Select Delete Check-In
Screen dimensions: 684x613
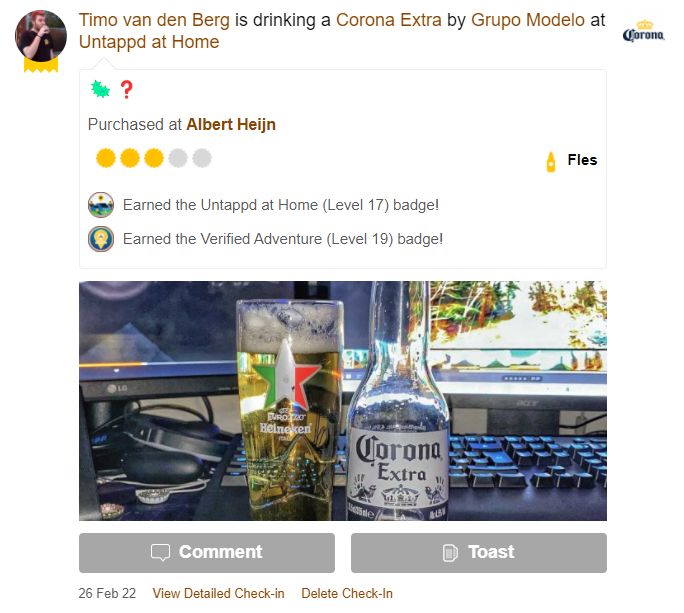pyautogui.click(x=346, y=593)
